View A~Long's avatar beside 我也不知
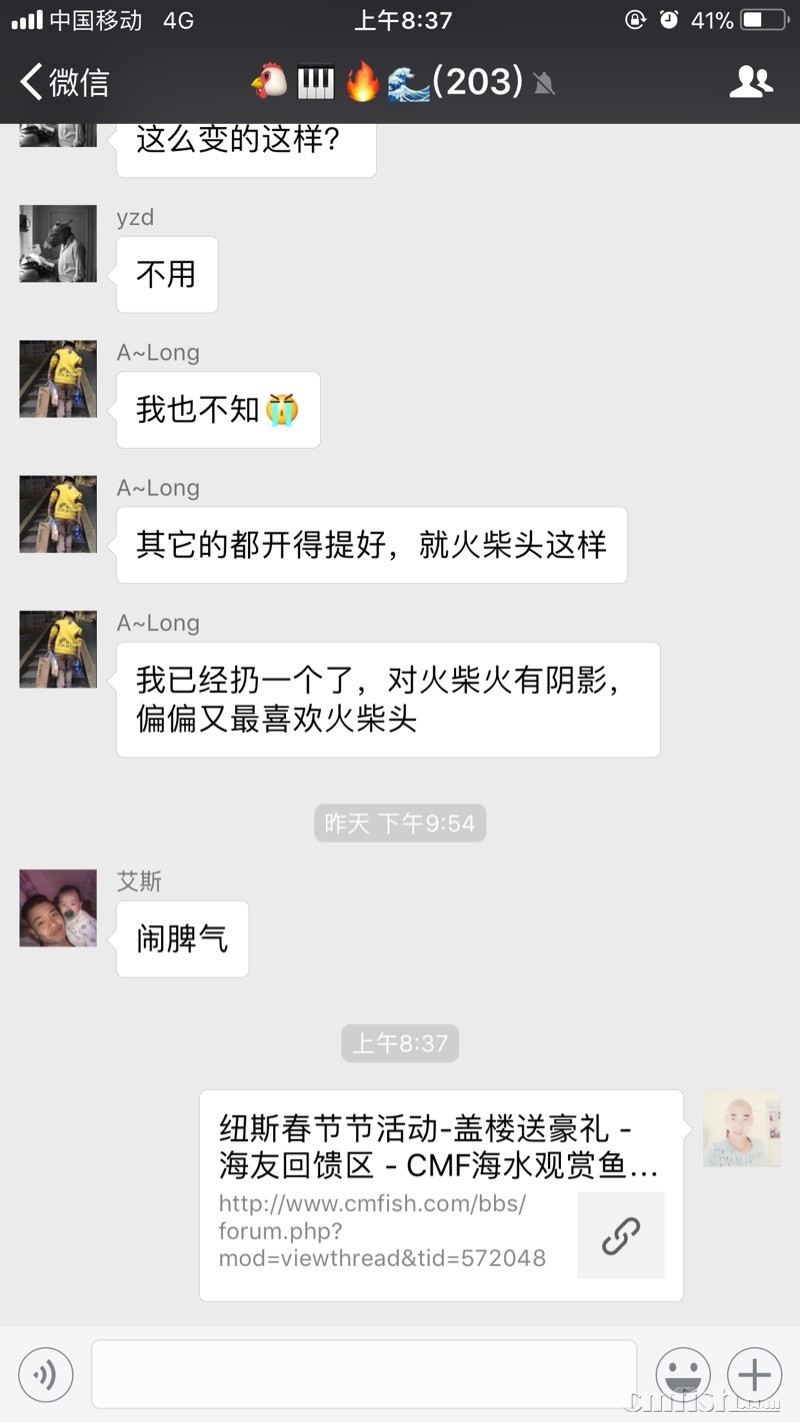 (x=58, y=379)
